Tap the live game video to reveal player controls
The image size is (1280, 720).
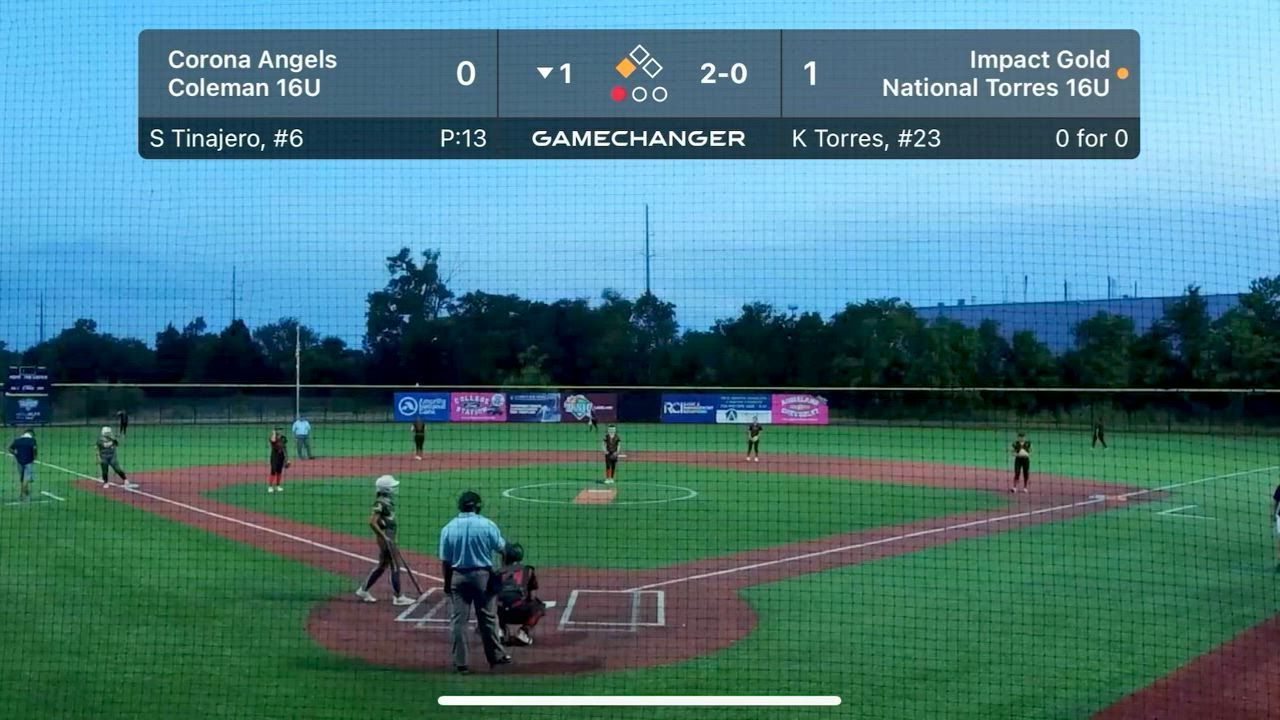640,400
